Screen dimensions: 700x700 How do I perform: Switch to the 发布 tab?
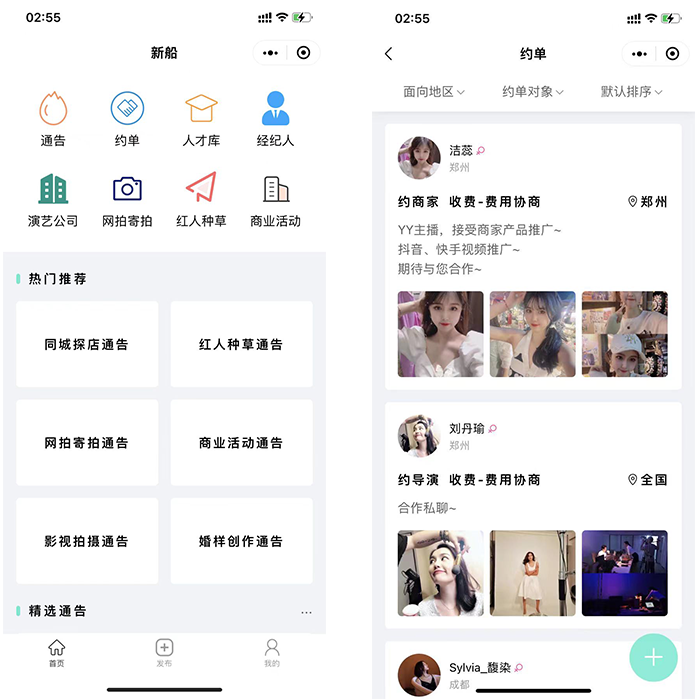pyautogui.click(x=165, y=653)
